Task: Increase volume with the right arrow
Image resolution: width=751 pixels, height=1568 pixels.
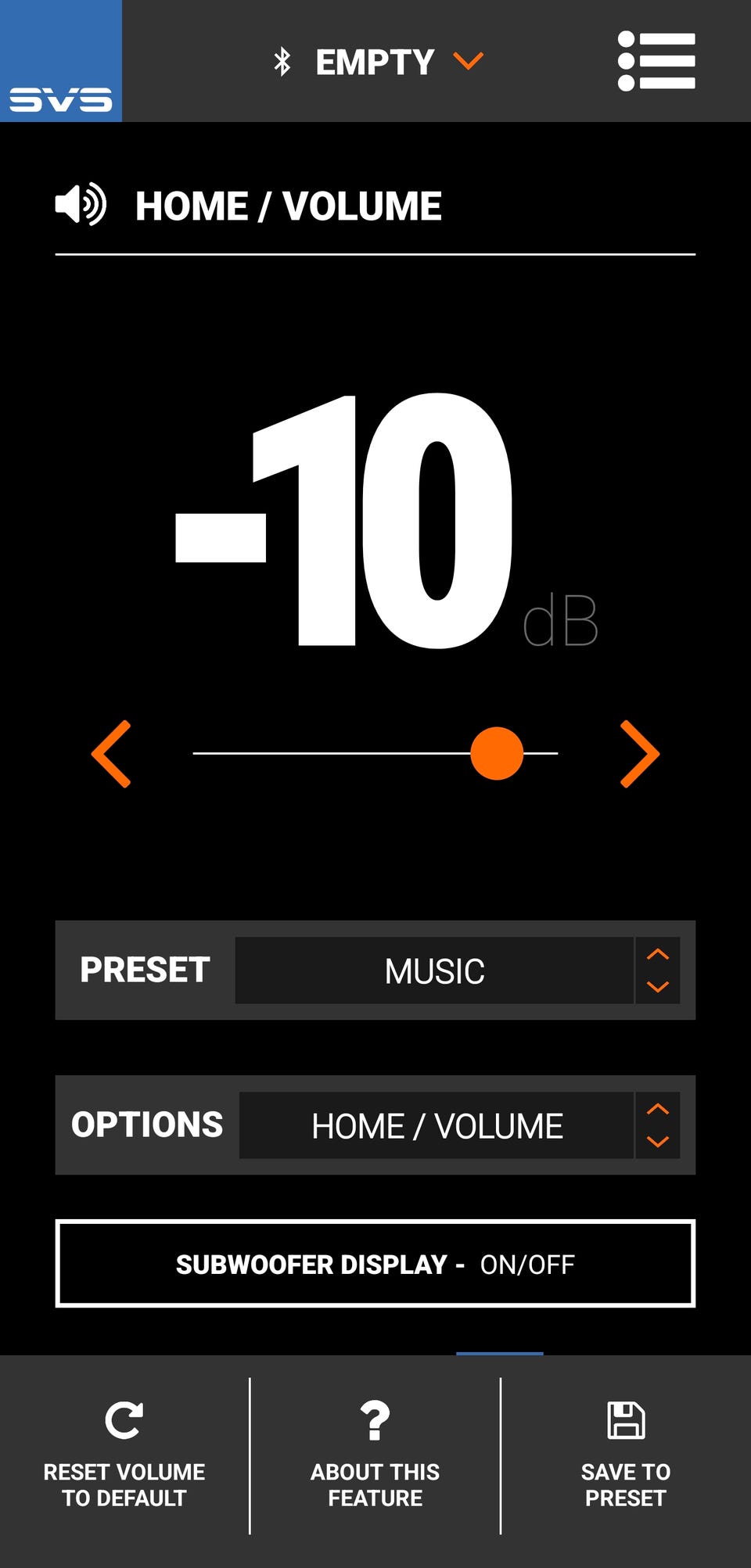Action: [x=640, y=754]
